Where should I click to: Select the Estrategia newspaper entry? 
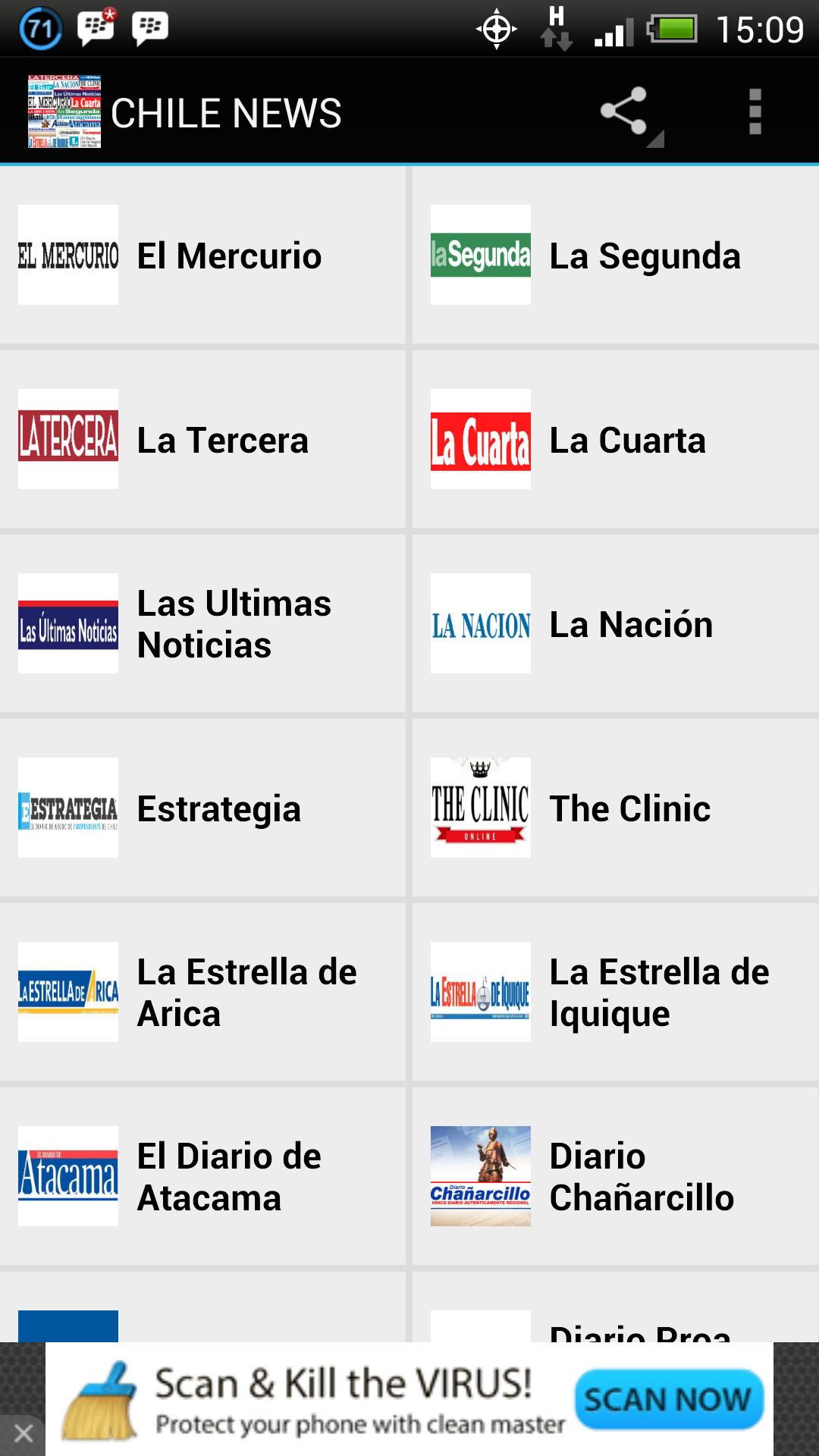coord(205,807)
